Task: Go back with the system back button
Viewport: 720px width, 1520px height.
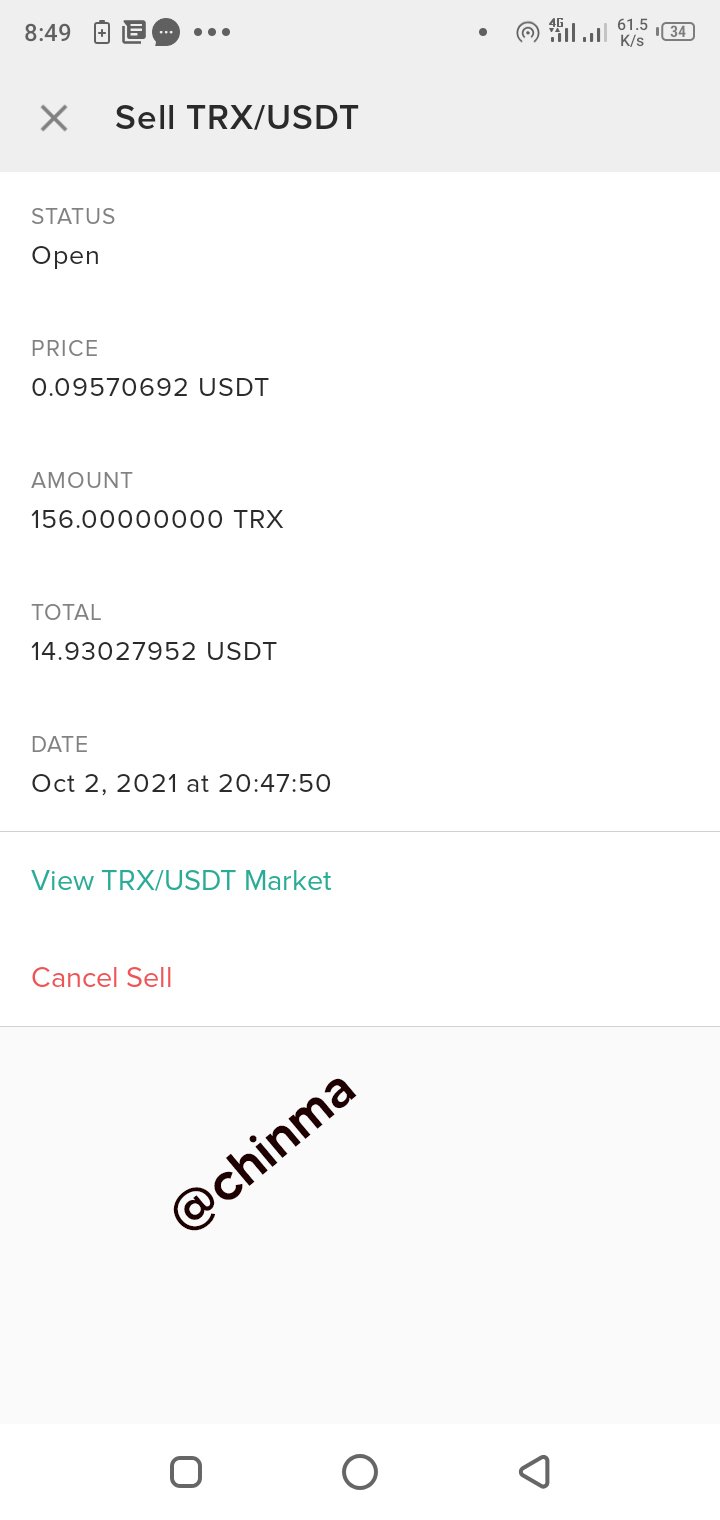Action: [535, 1472]
